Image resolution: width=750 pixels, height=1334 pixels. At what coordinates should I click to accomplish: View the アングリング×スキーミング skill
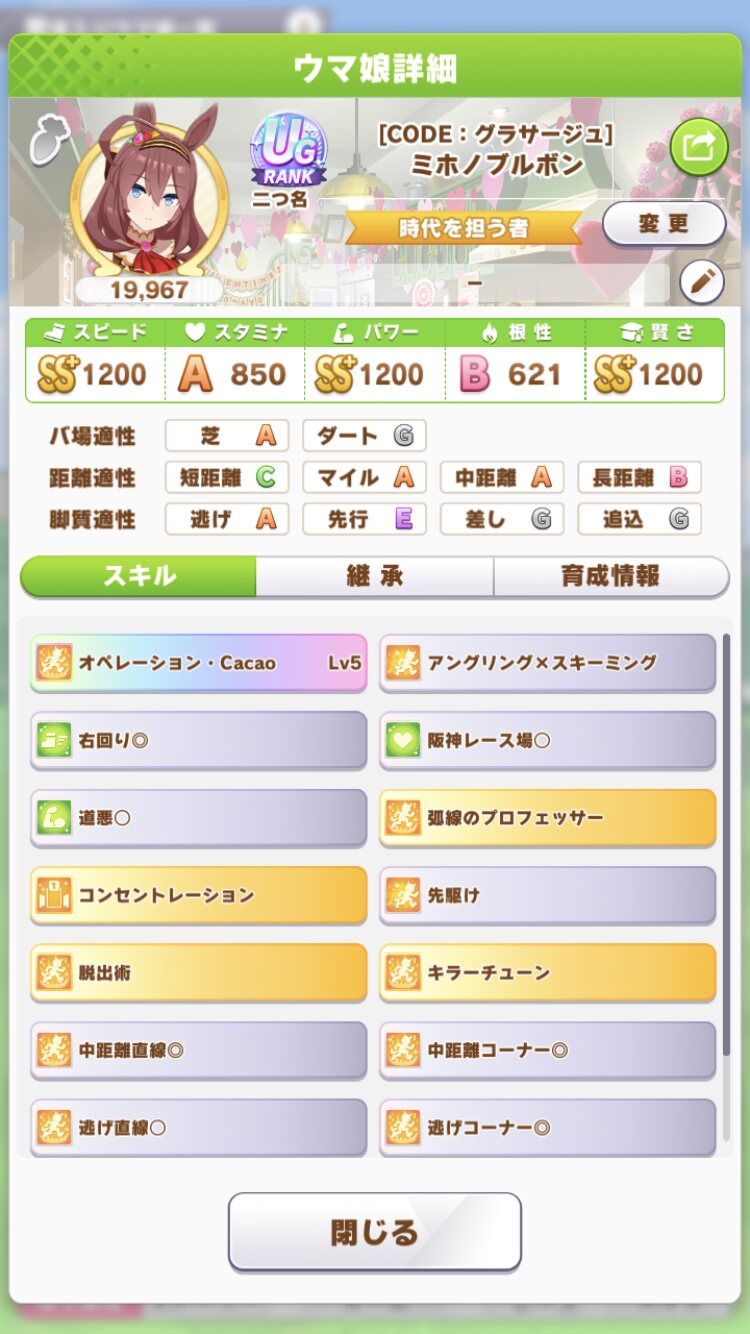pos(547,663)
